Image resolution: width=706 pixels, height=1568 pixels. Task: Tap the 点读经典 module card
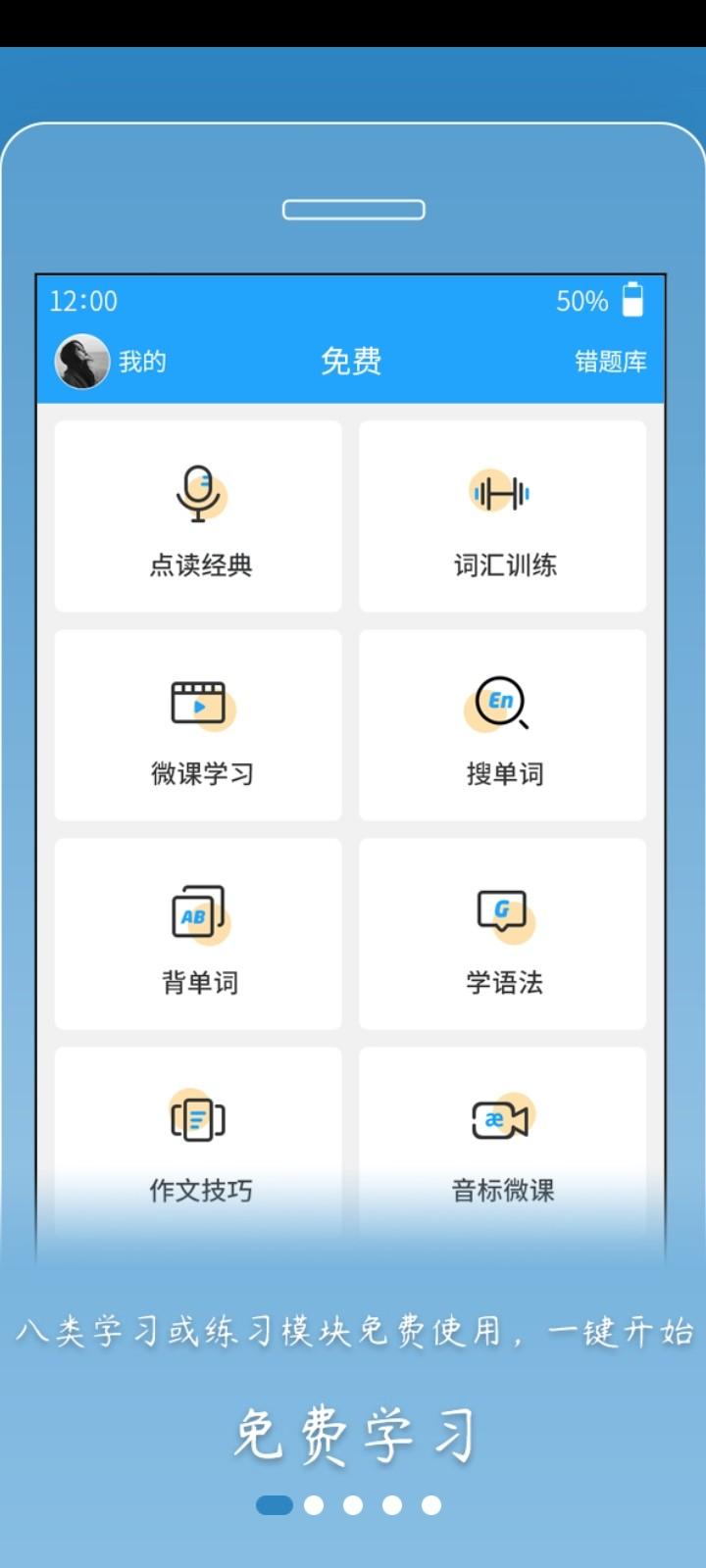(199, 516)
